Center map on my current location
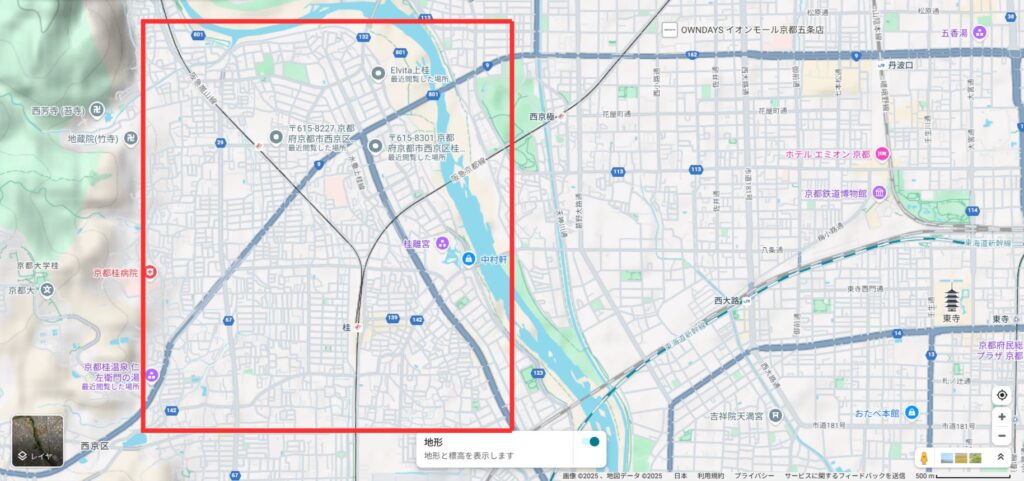 pyautogui.click(x=1001, y=395)
